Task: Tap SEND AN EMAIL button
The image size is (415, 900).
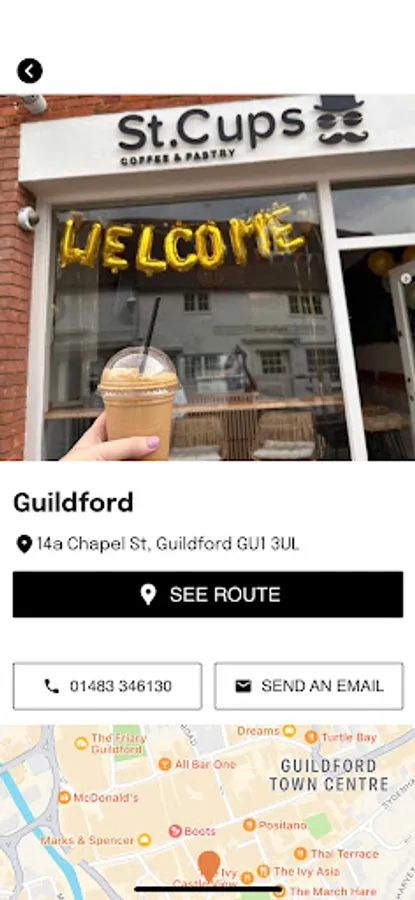Action: click(309, 686)
